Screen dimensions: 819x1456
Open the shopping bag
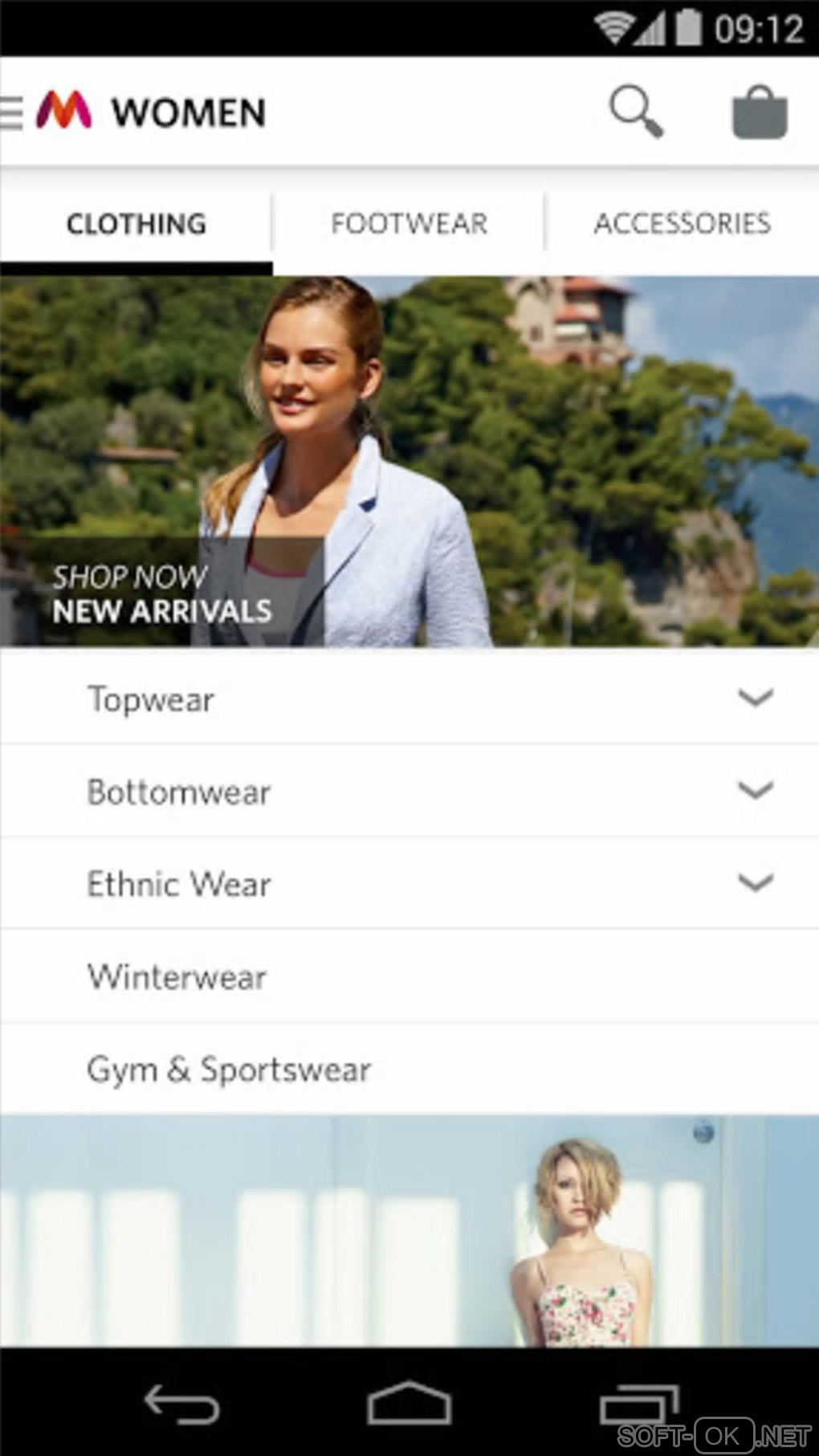click(759, 112)
